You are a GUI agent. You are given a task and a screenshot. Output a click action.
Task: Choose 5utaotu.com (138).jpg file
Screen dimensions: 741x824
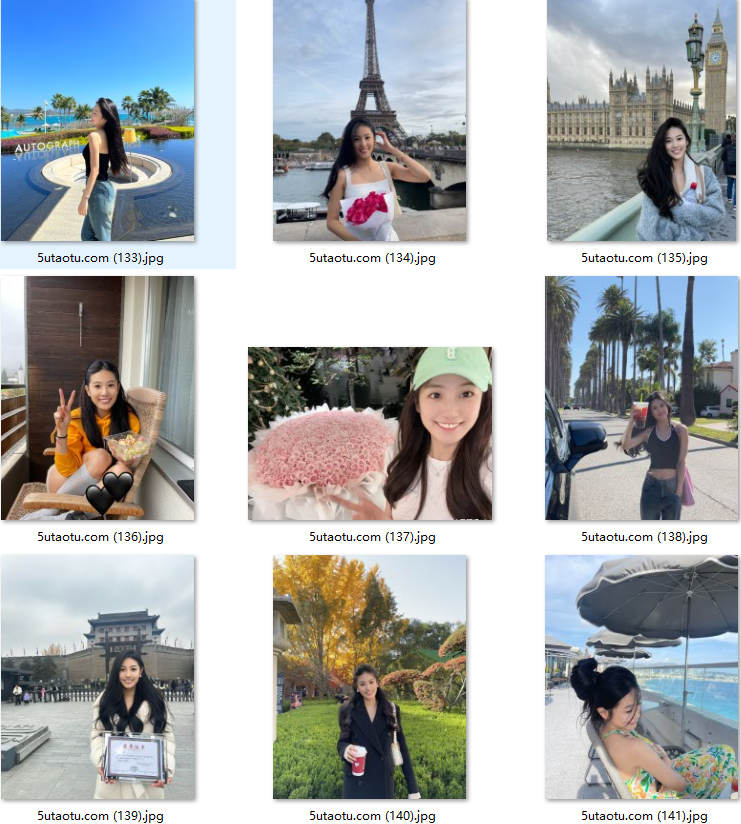[x=641, y=398]
